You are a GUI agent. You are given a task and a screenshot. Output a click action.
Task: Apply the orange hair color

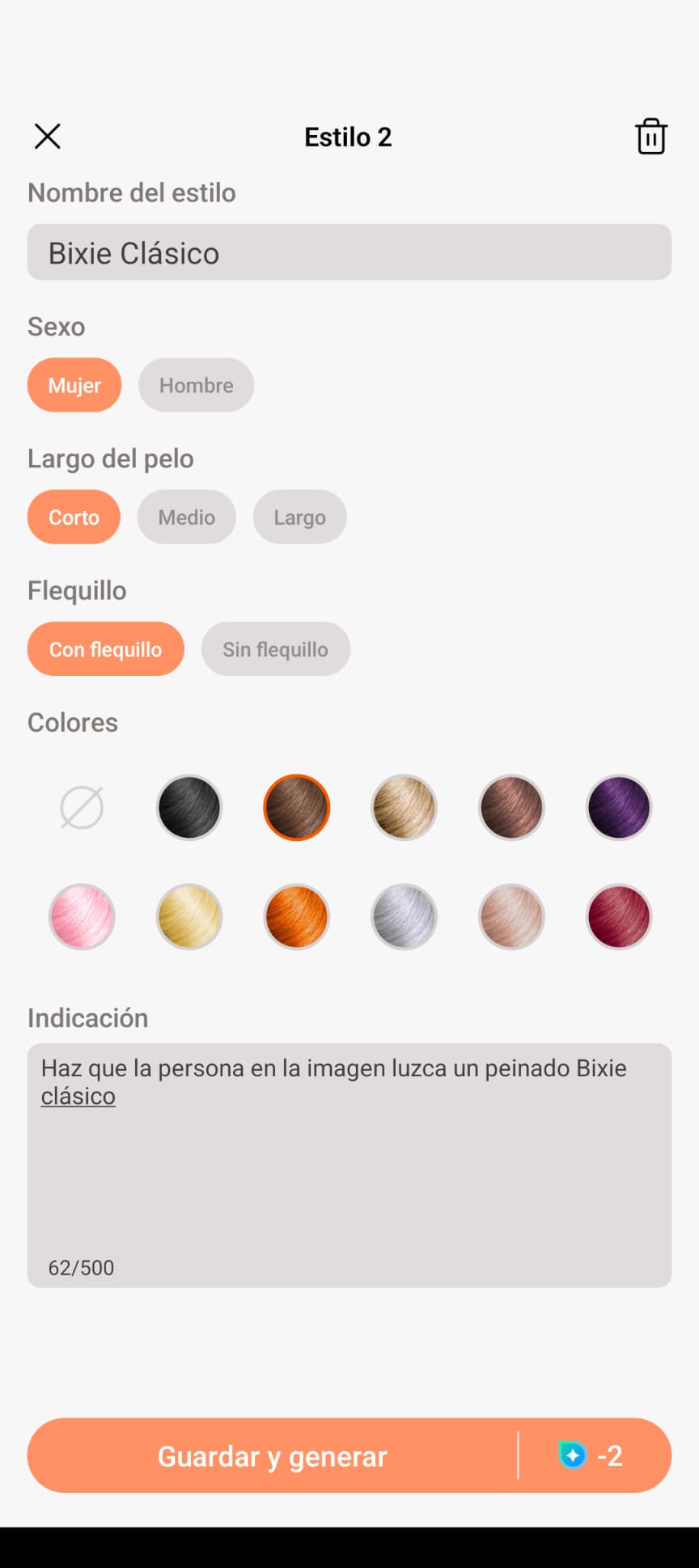296,916
